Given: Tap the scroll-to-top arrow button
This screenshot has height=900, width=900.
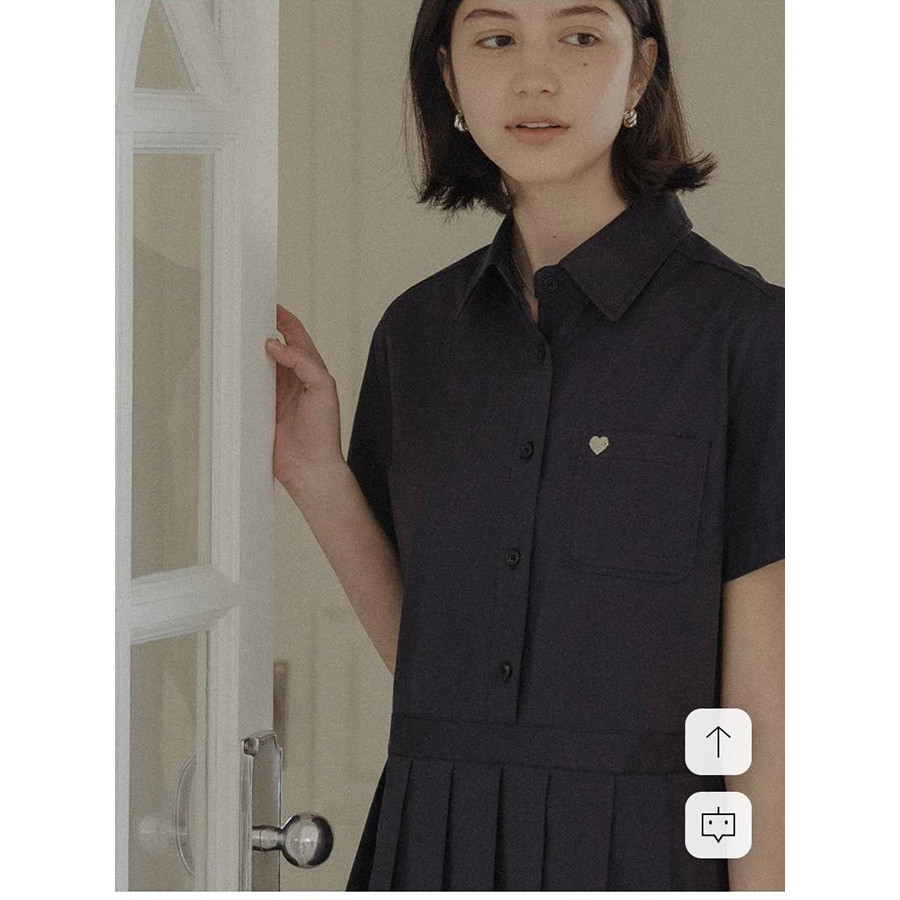Looking at the screenshot, I should (x=718, y=741).
